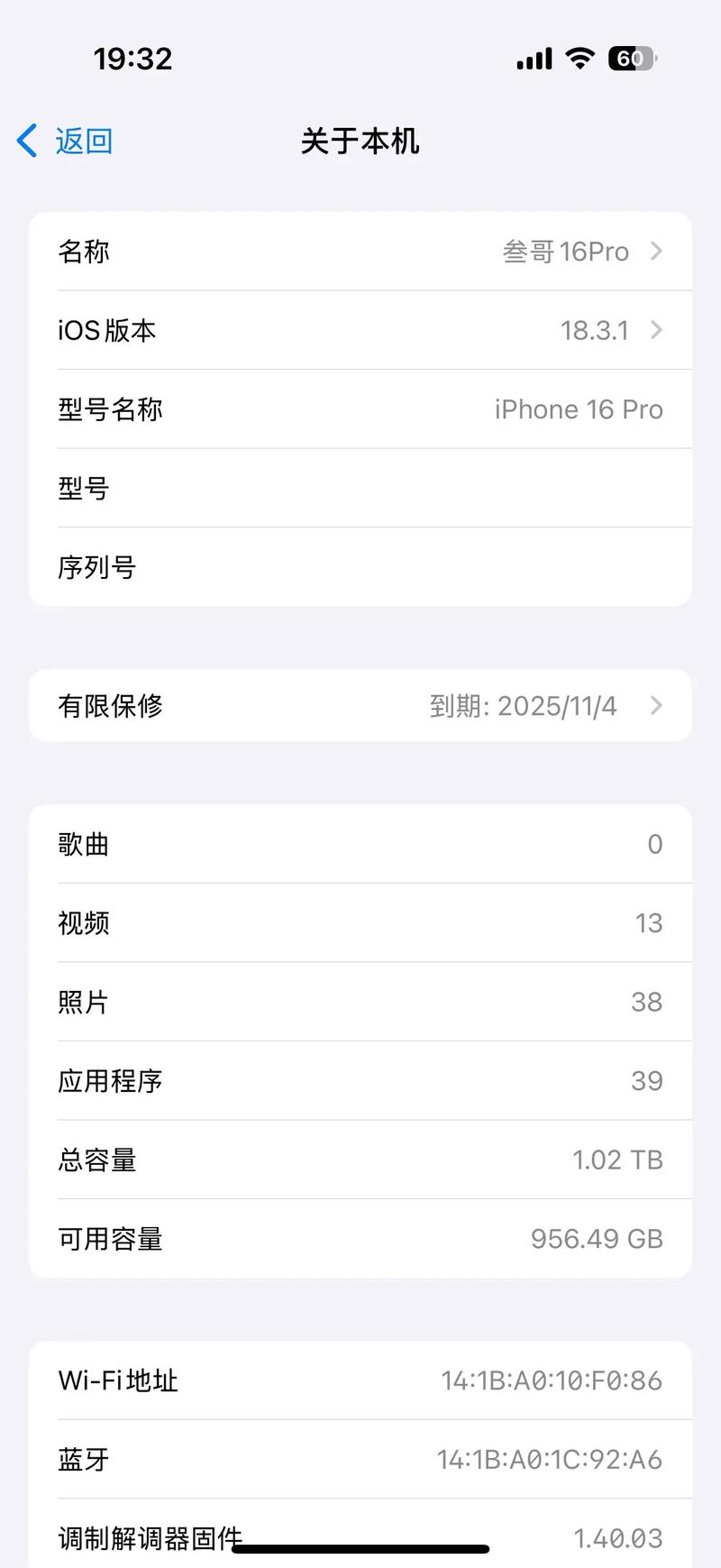Tap the Wi-Fi status icon in status bar
Viewport: 721px width, 1568px height.
click(x=580, y=58)
